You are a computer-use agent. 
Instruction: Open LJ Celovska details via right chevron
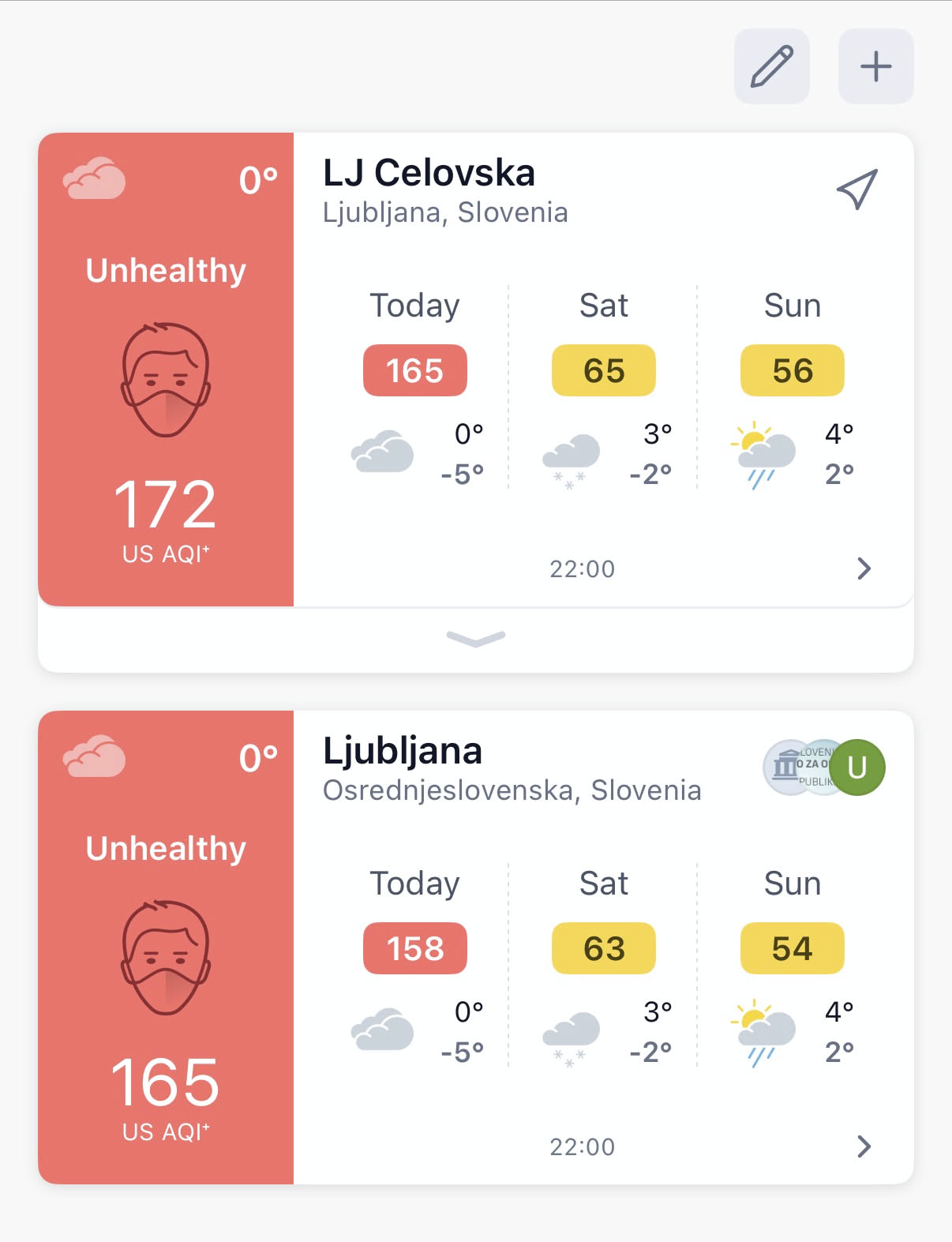point(864,568)
